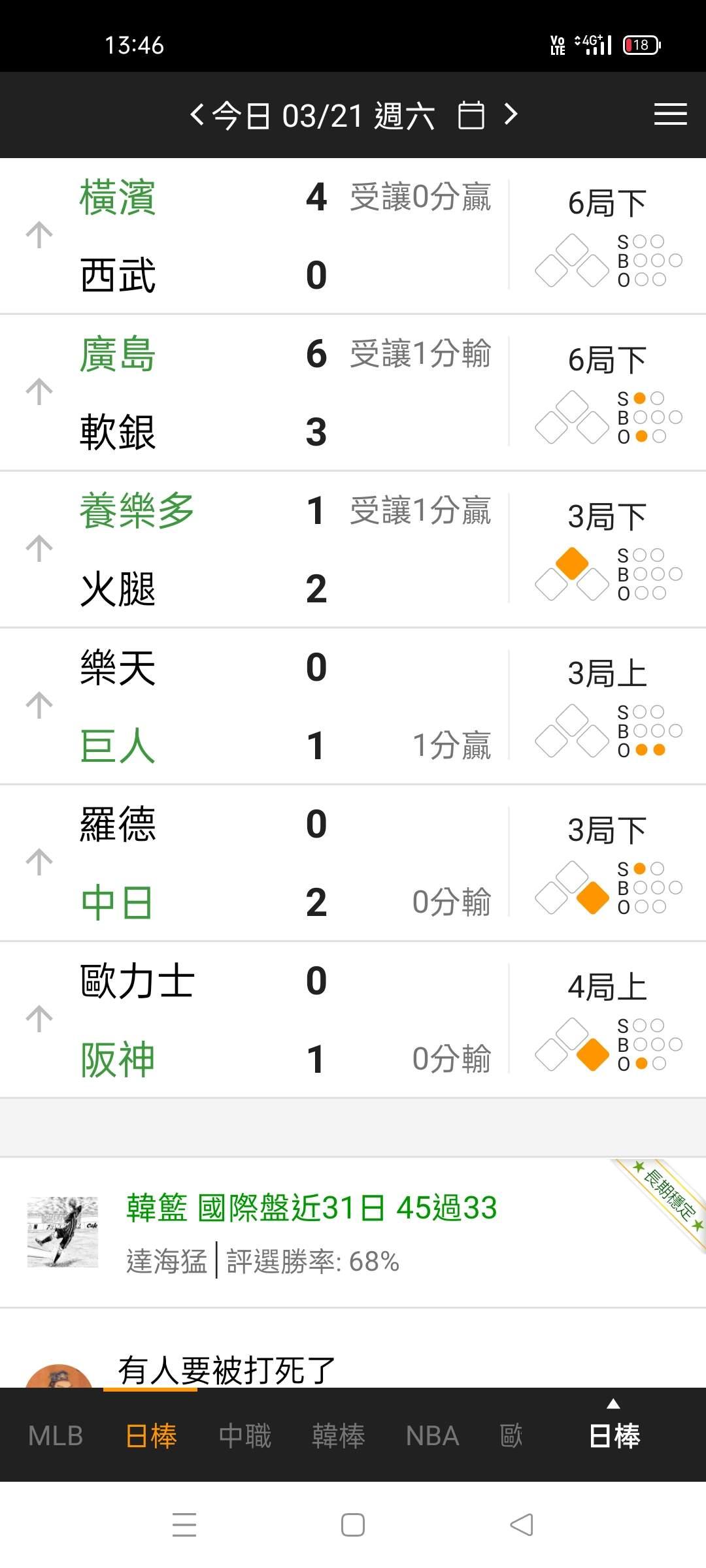Open the post 有人要被打死了
The image size is (706, 1568).
point(226,1369)
